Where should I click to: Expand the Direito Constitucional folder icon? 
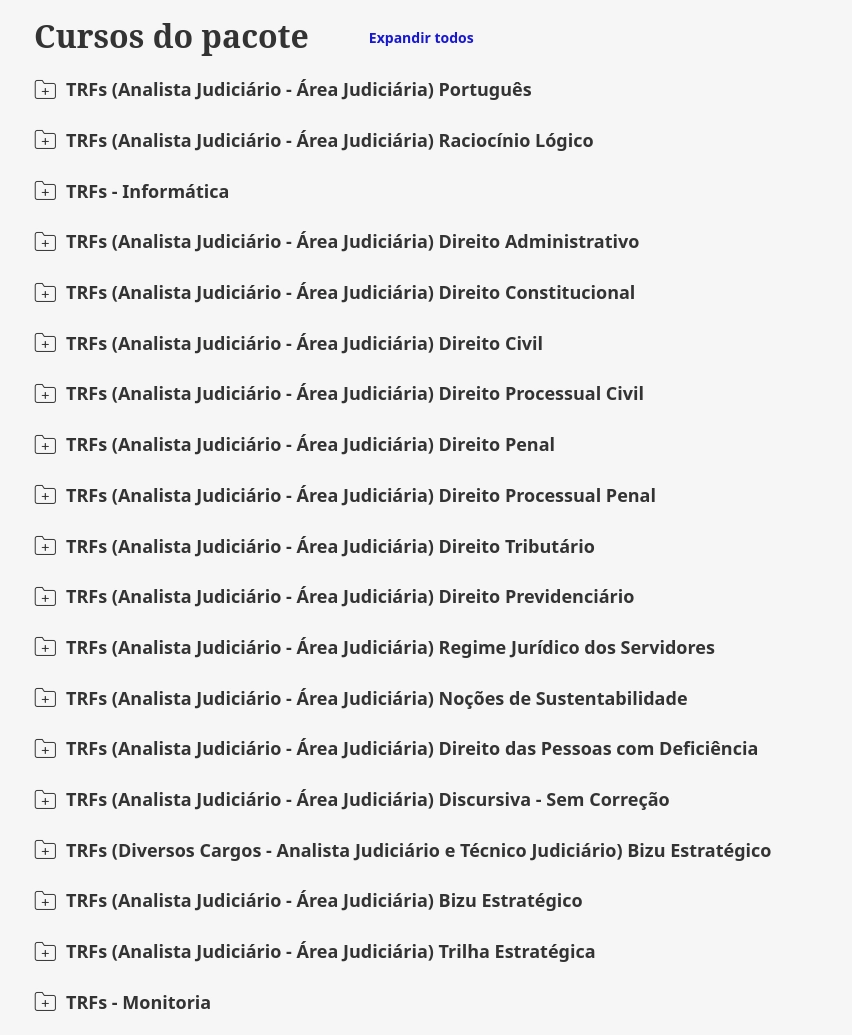point(45,293)
